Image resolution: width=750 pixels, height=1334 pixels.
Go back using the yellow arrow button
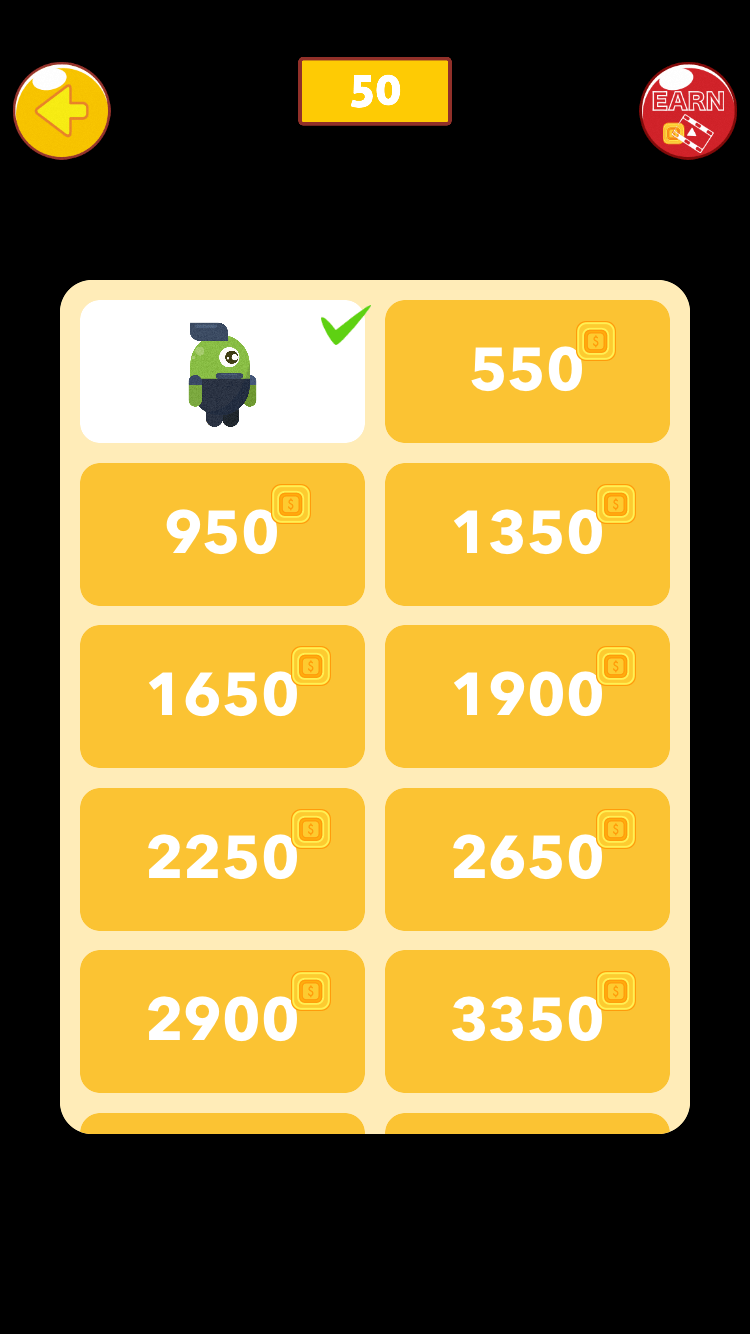(x=62, y=111)
